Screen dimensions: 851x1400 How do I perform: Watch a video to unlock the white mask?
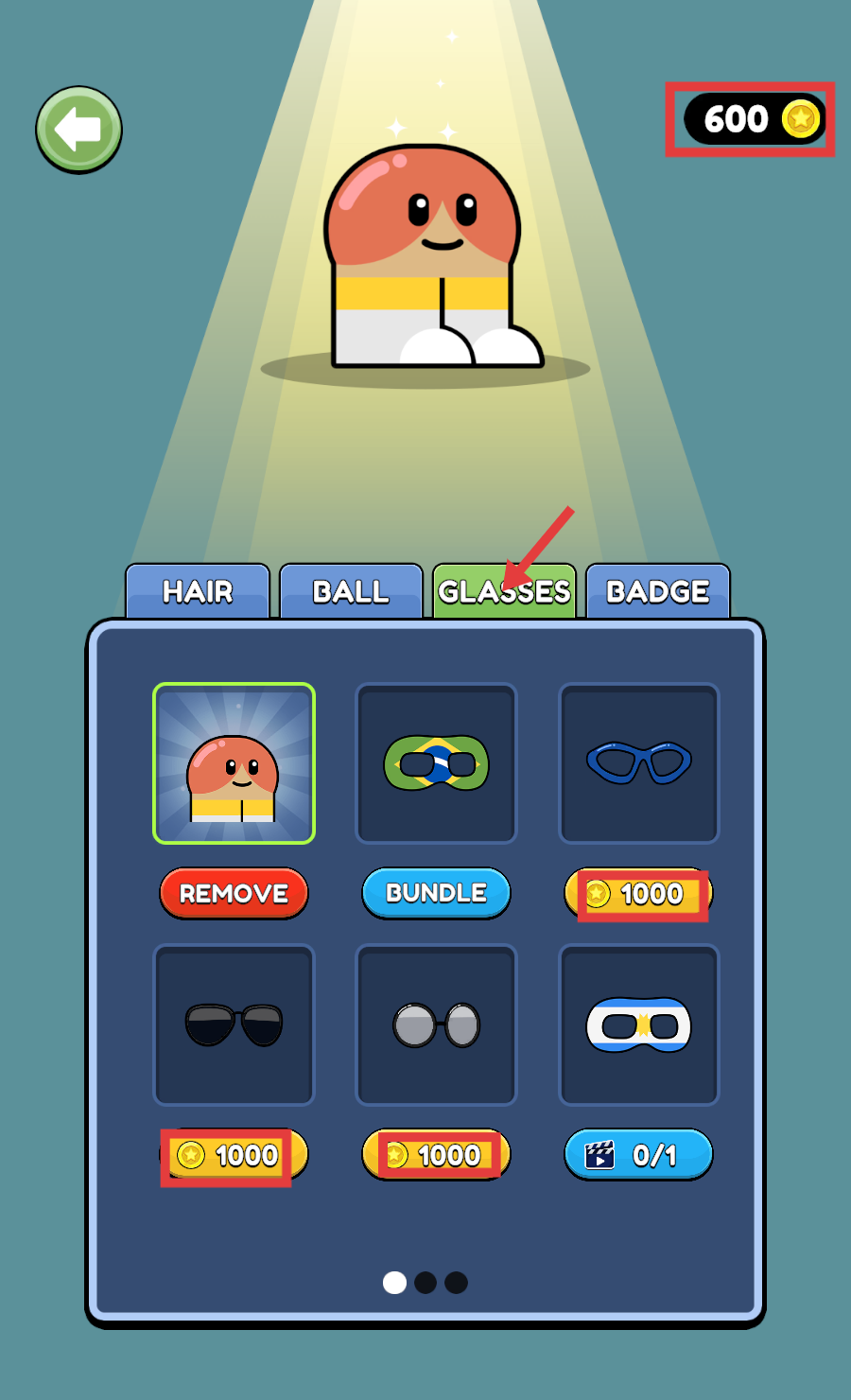click(x=638, y=1155)
